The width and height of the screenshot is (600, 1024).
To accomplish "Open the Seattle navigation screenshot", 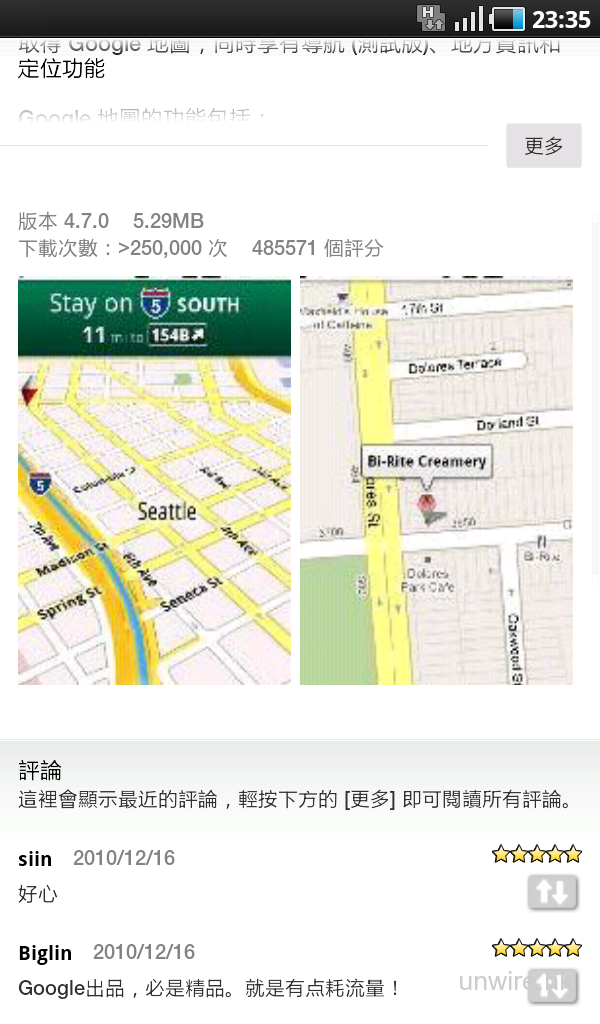I will click(x=154, y=481).
